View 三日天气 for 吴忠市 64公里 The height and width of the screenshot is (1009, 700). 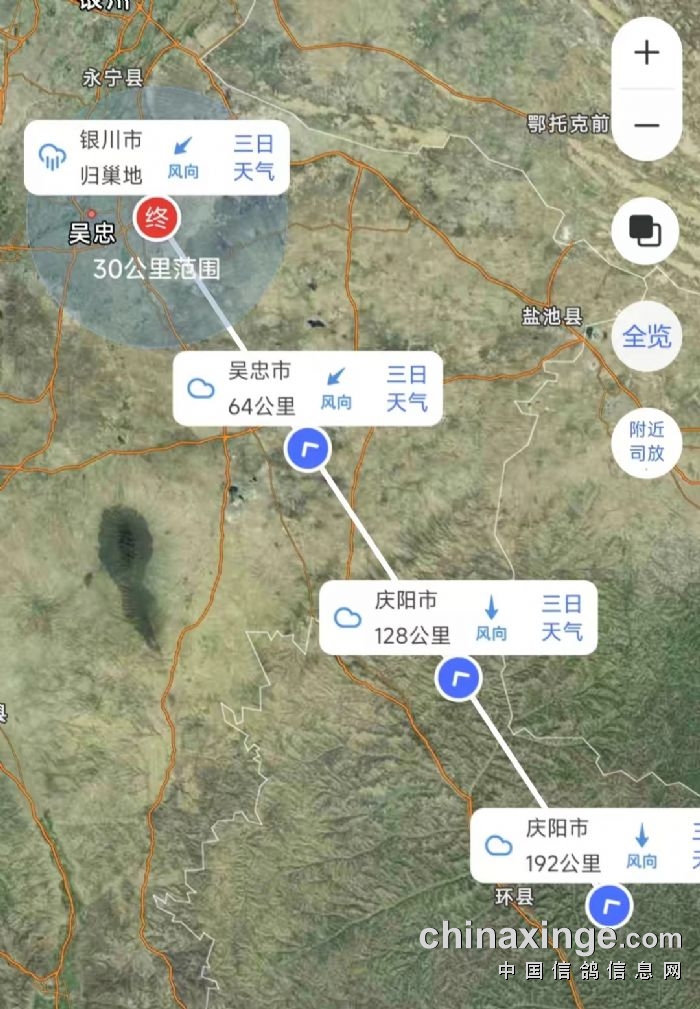click(x=407, y=388)
